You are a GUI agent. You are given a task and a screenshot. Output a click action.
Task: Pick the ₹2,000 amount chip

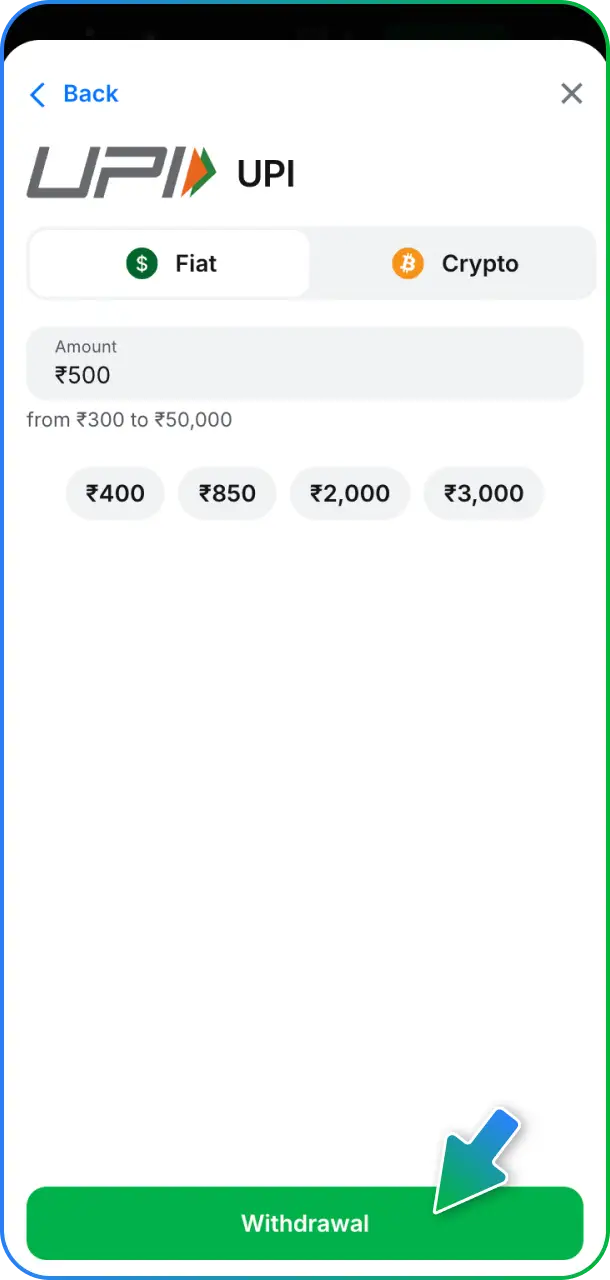pyautogui.click(x=350, y=493)
